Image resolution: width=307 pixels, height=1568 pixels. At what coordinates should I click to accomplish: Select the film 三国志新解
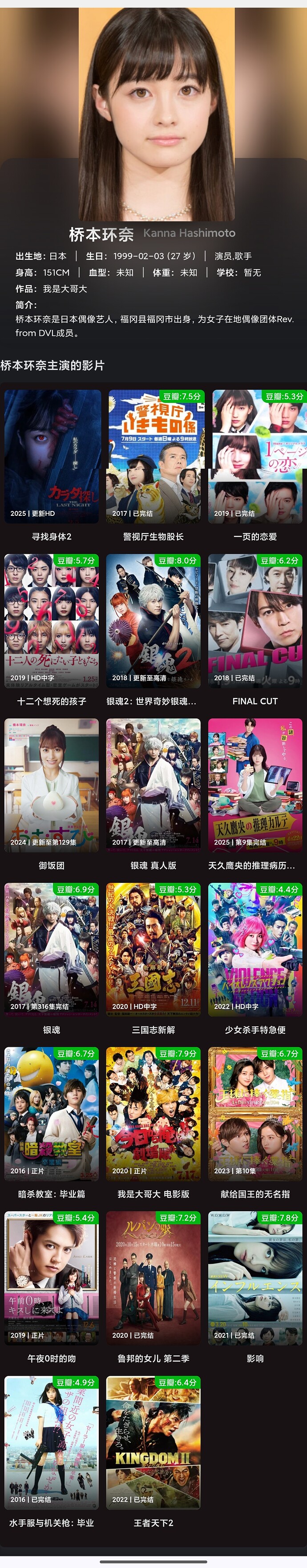[153, 950]
